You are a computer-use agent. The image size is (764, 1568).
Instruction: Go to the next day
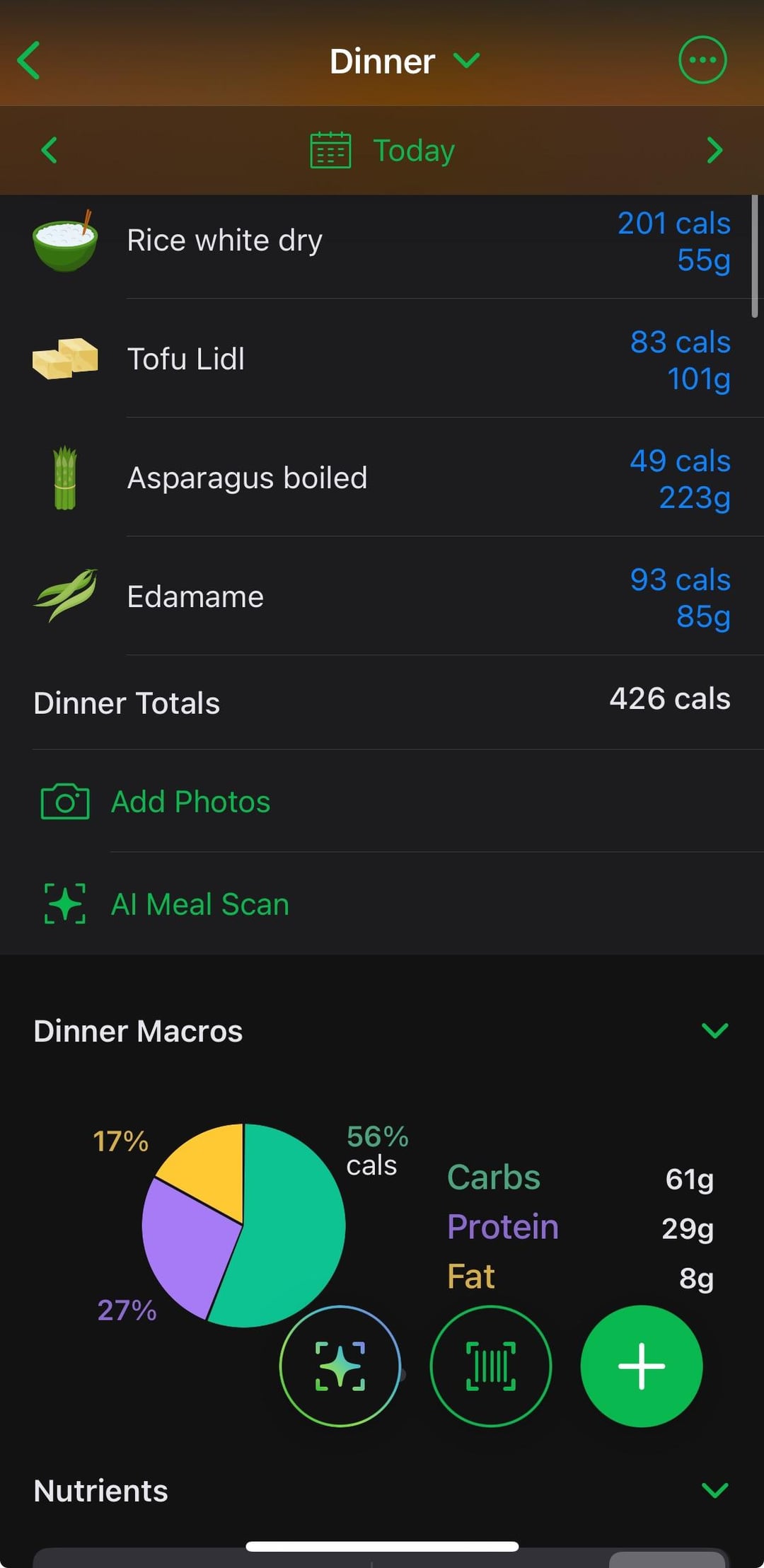(x=714, y=150)
